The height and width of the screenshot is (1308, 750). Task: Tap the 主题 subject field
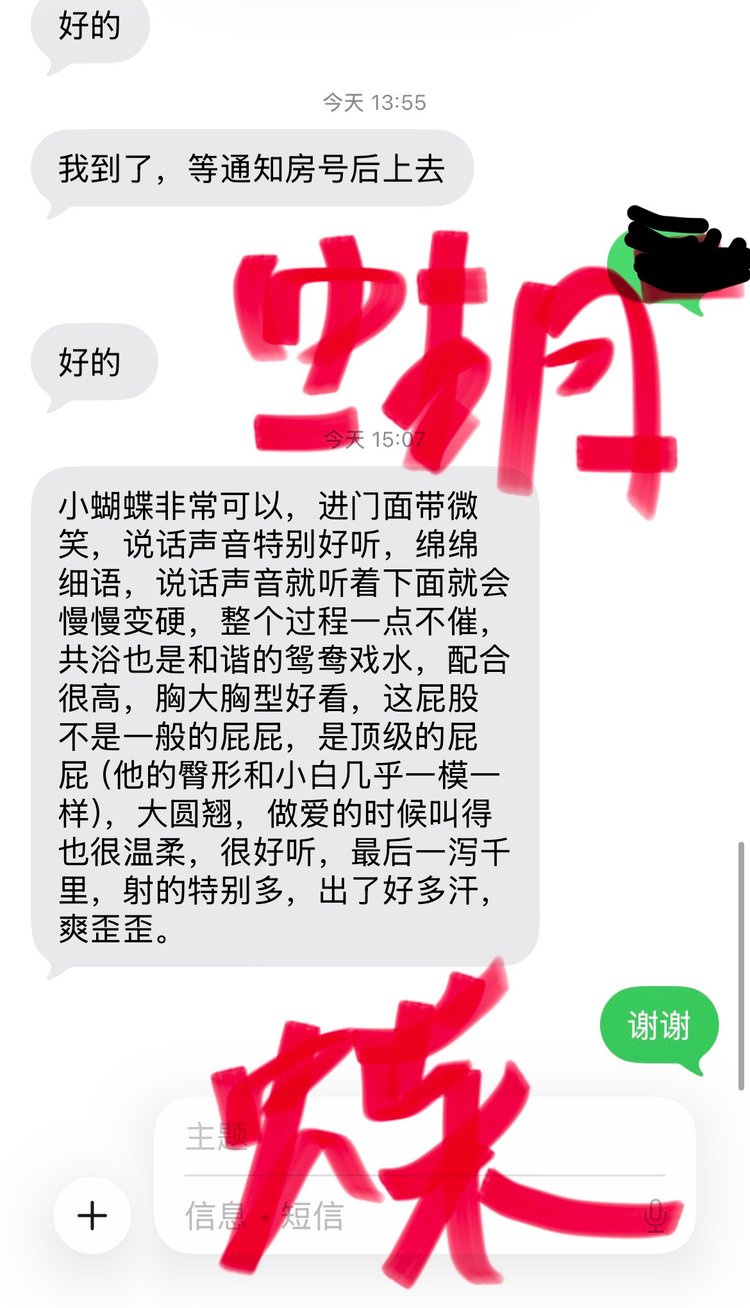click(x=400, y=1138)
